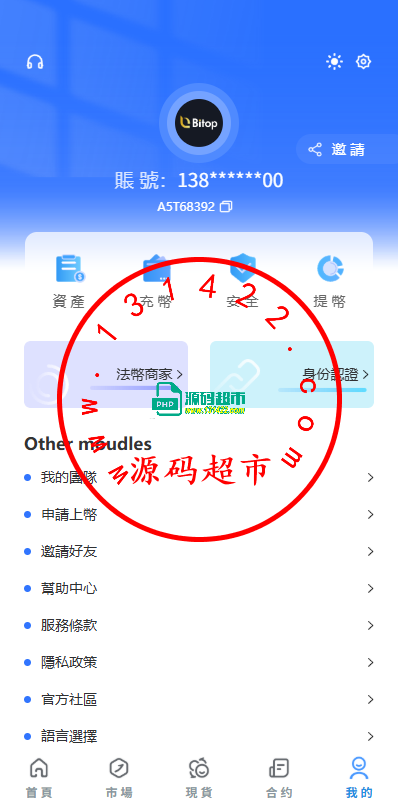Open 提幣 withdraw

pyautogui.click(x=330, y=282)
